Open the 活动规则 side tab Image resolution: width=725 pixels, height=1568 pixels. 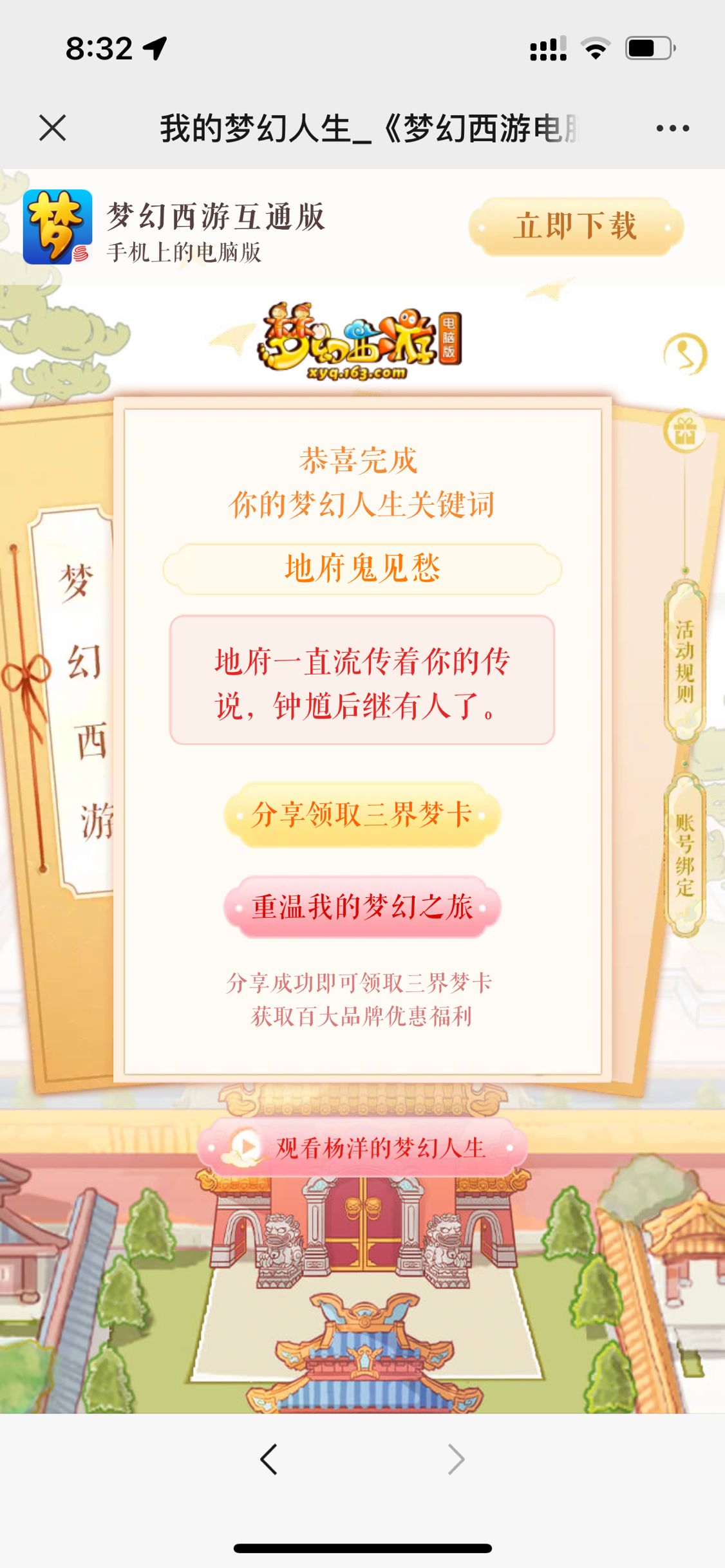(x=684, y=662)
